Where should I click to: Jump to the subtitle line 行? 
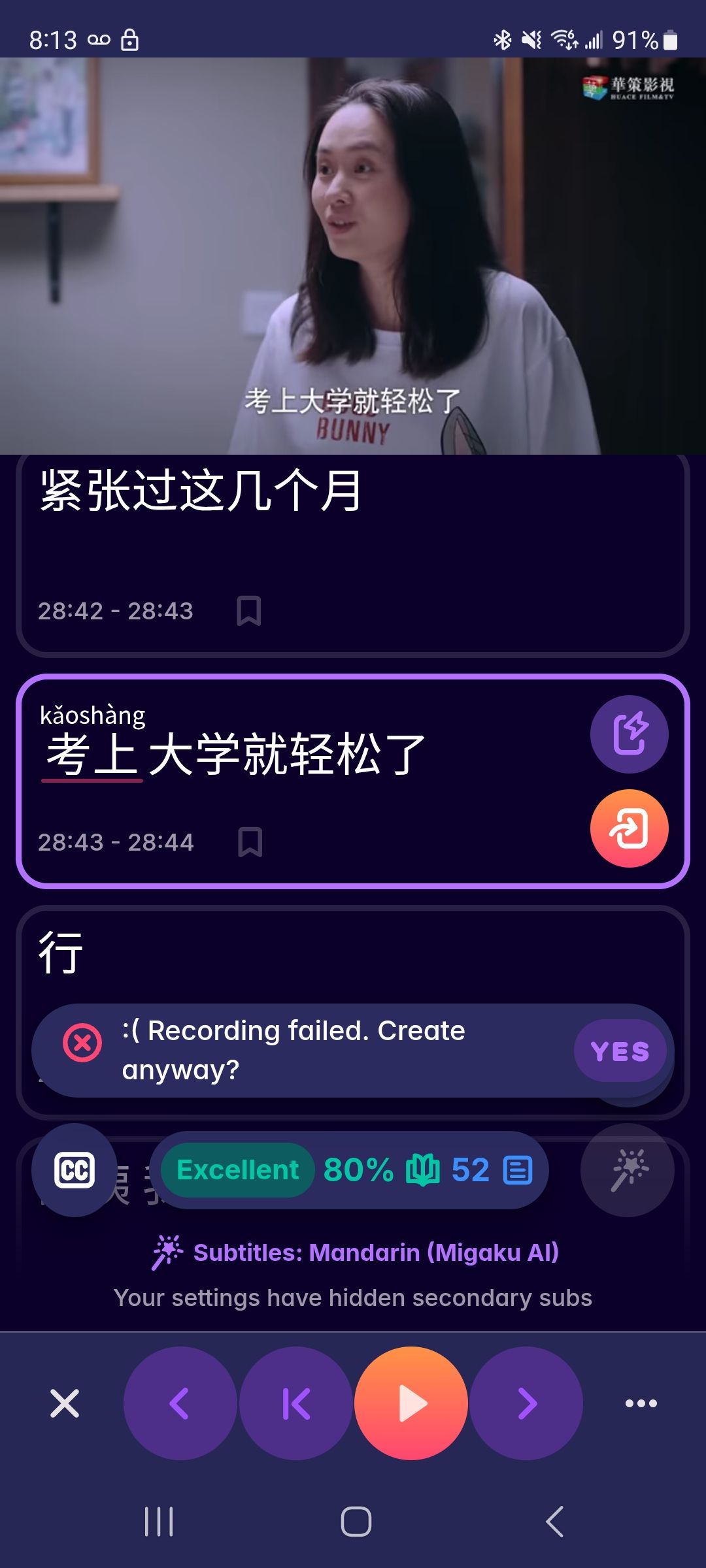click(x=61, y=954)
